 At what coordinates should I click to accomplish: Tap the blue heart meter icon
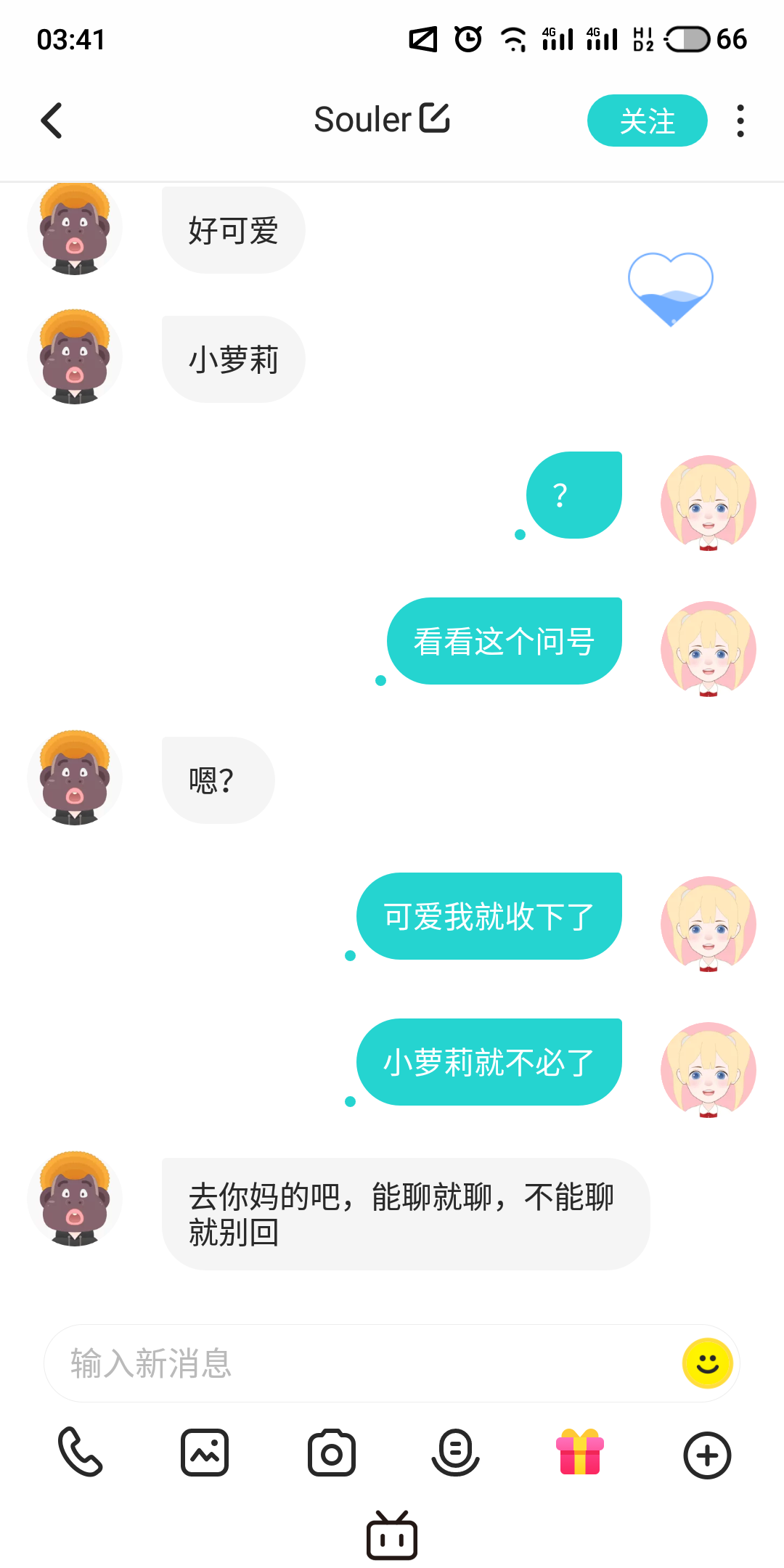pos(671,289)
